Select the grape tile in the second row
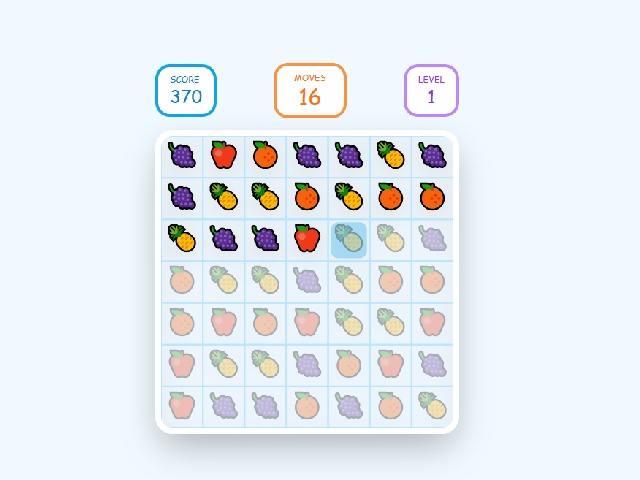Viewport: 640px width, 480px height. point(182,197)
